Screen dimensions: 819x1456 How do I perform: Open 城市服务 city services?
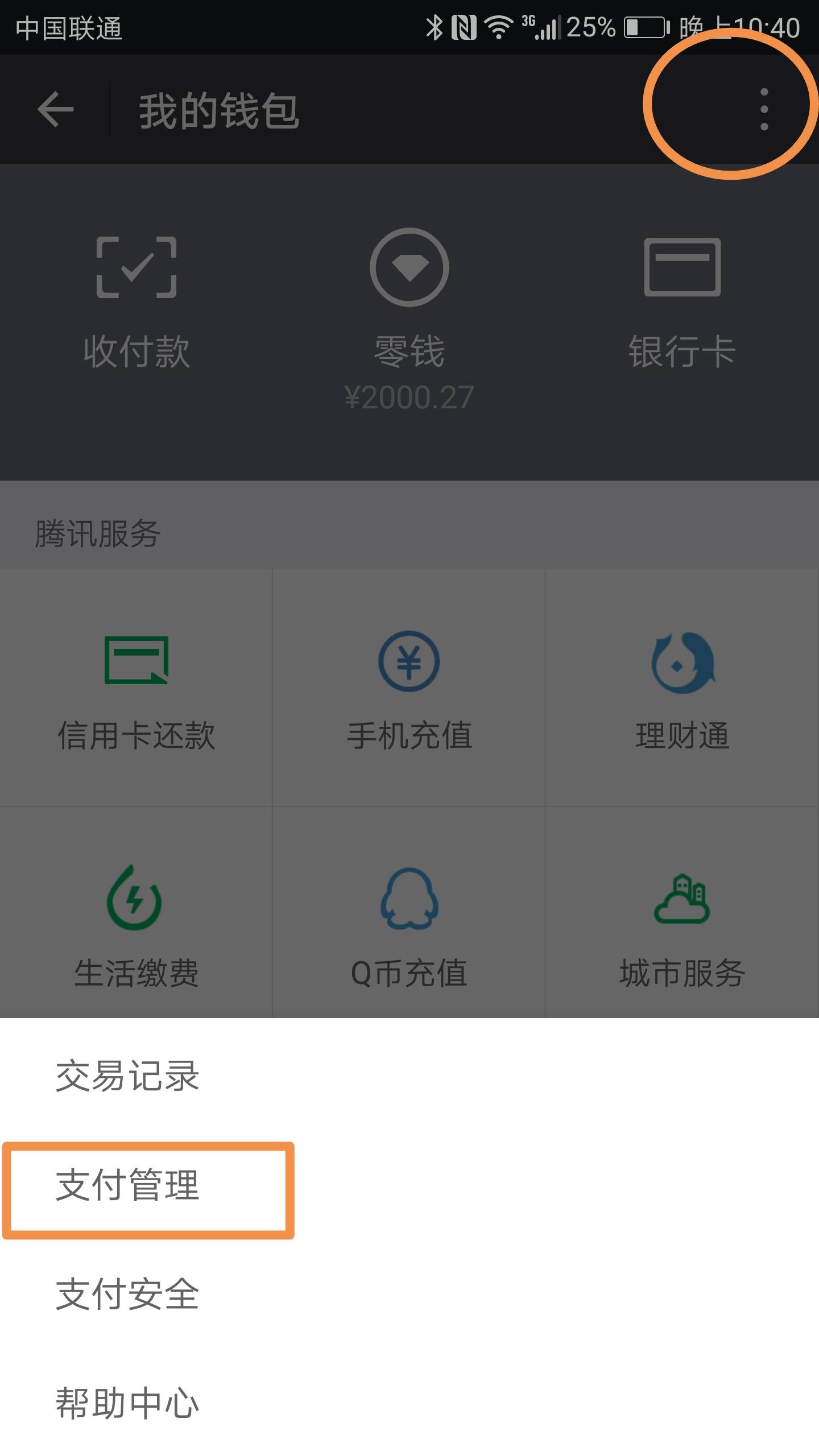point(682,912)
